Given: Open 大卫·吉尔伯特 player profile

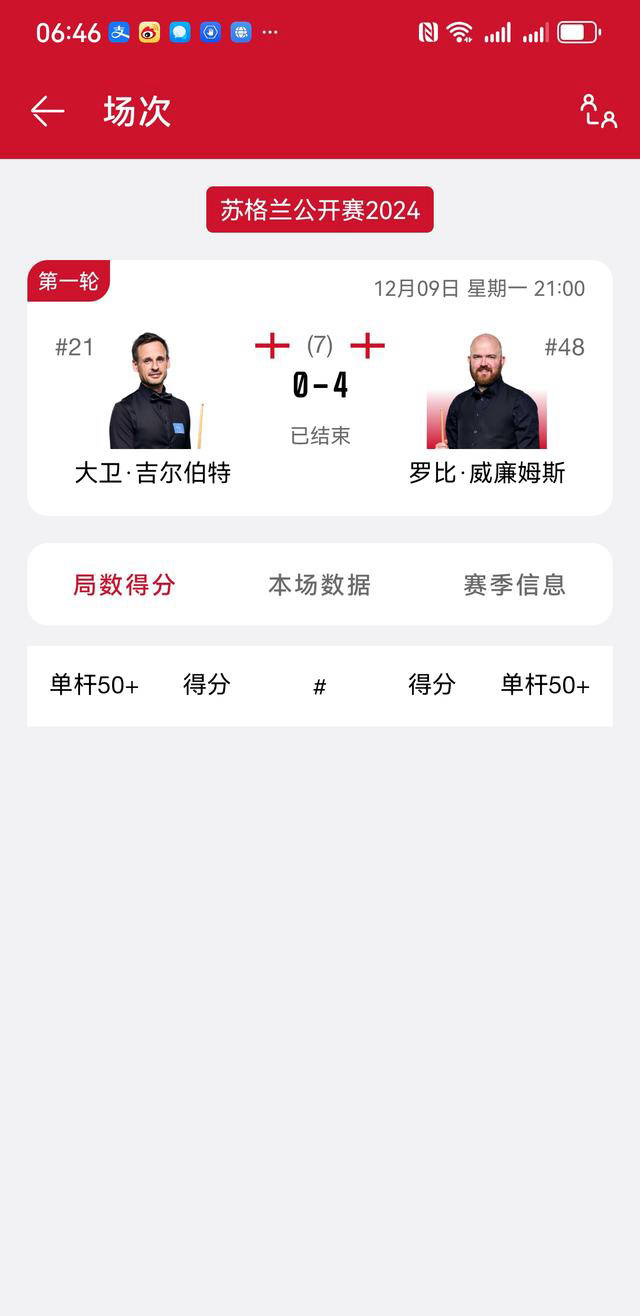Looking at the screenshot, I should pyautogui.click(x=152, y=393).
